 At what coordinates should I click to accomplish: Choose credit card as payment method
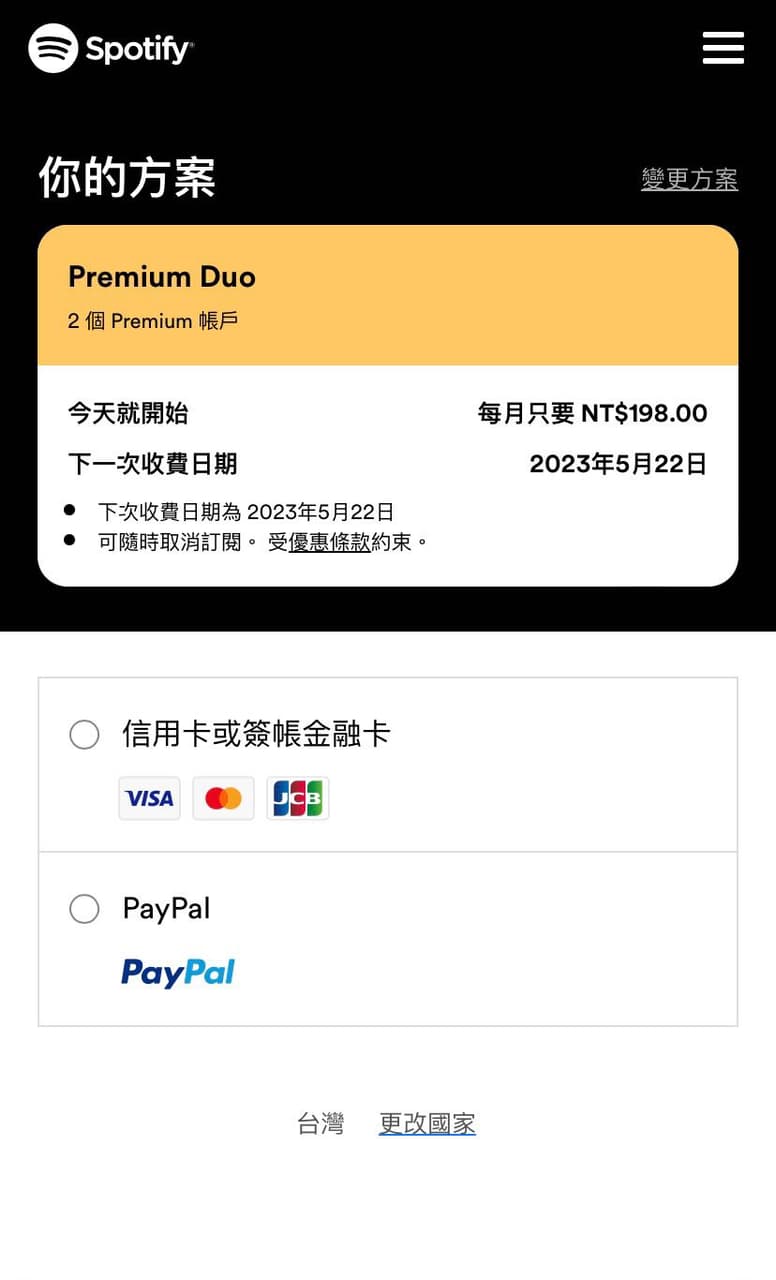pos(84,734)
